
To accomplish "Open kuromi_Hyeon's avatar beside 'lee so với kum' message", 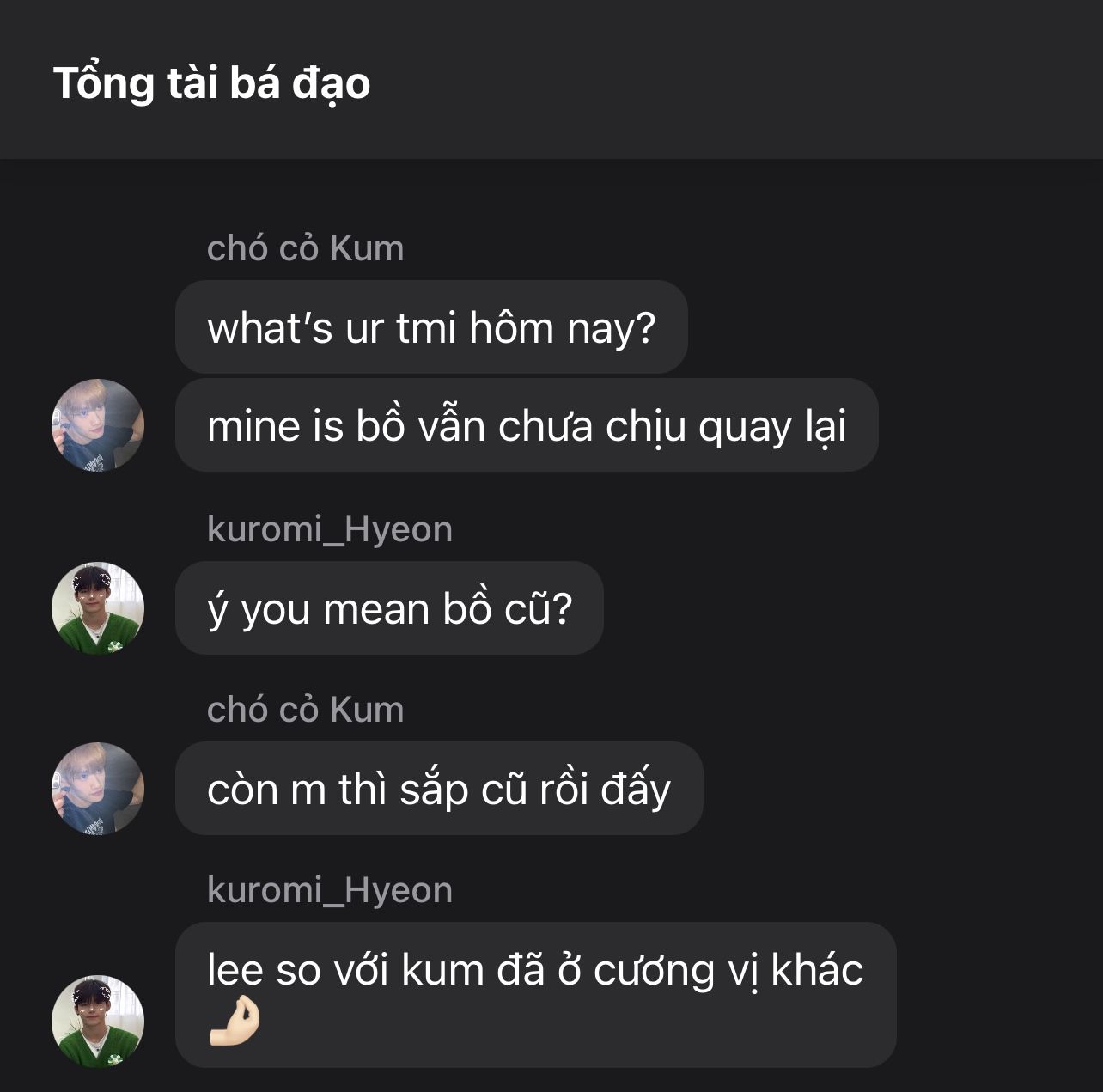I will [97, 1022].
